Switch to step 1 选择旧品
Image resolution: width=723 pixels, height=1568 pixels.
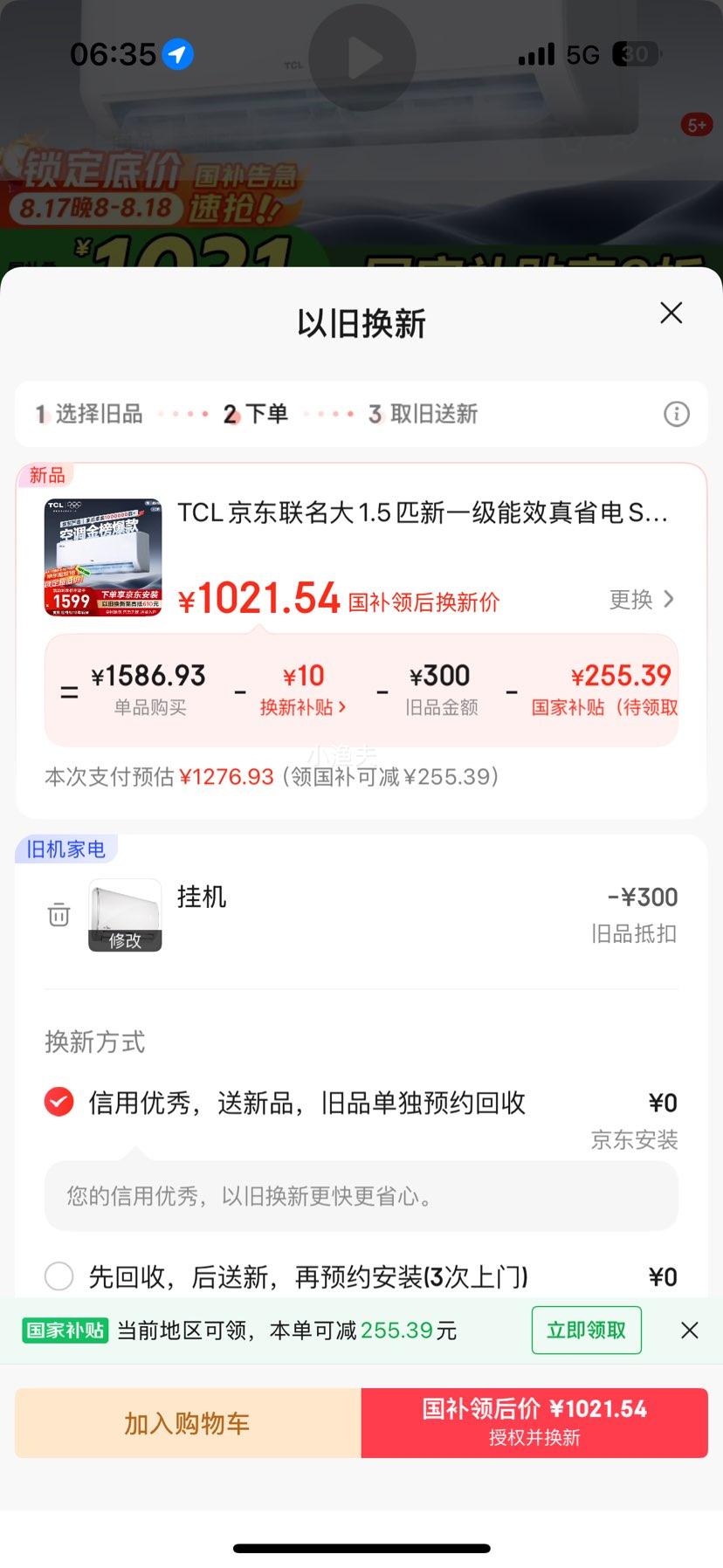[x=92, y=414]
